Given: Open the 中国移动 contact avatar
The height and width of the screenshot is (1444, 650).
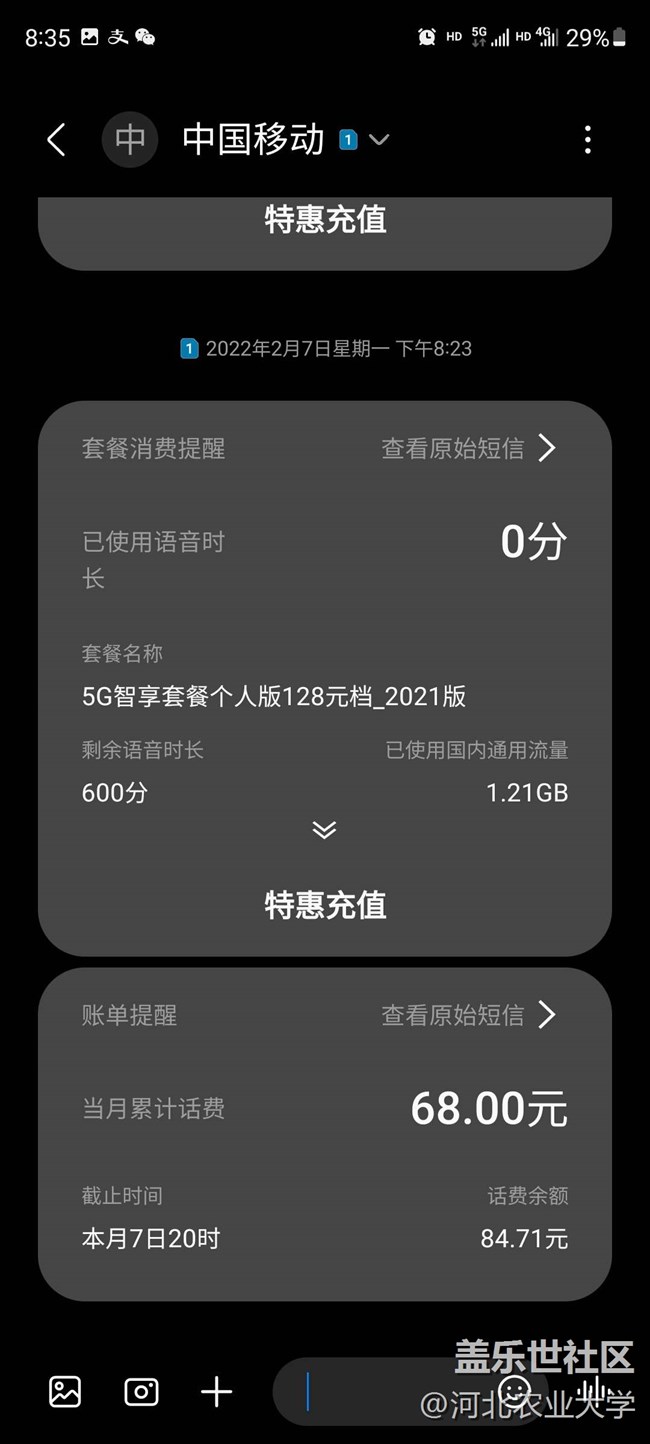Looking at the screenshot, I should [x=130, y=140].
